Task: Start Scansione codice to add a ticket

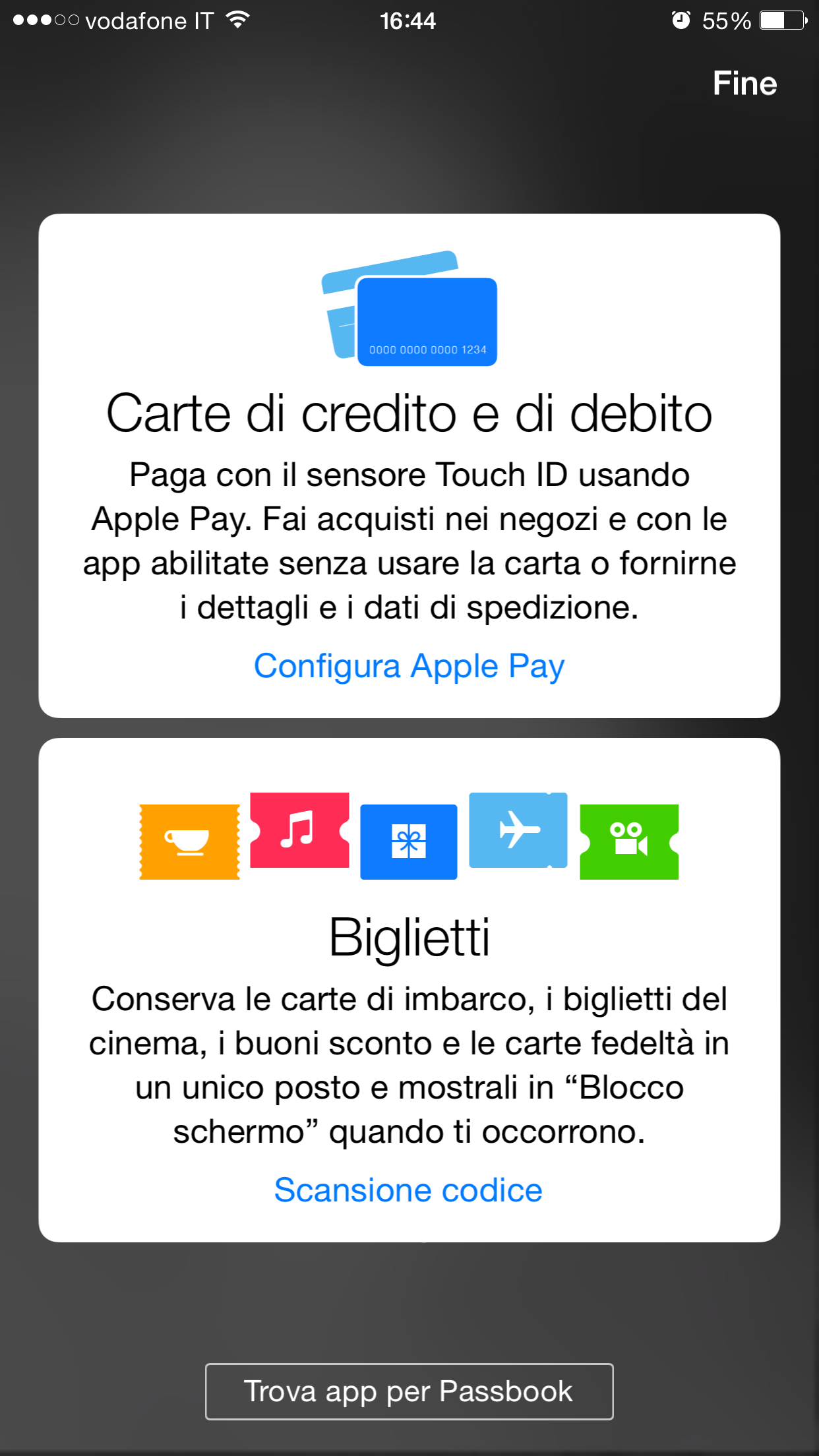Action: click(409, 1190)
